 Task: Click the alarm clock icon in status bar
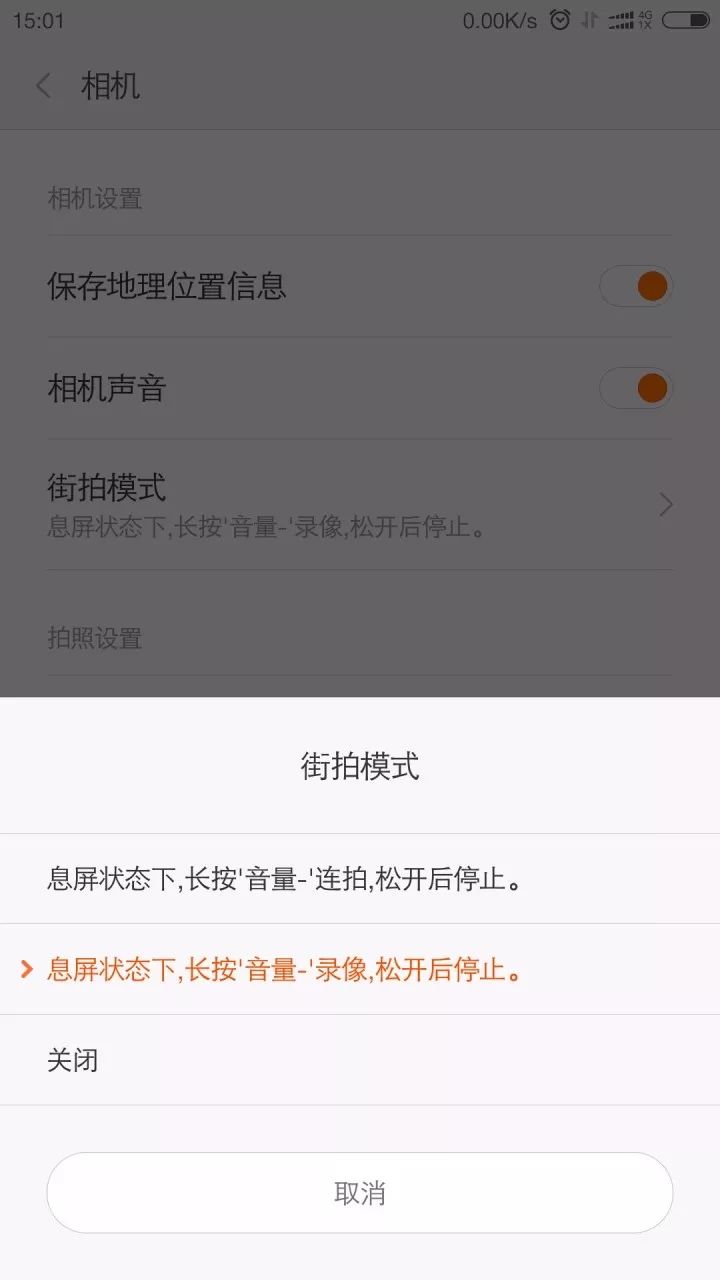(x=559, y=18)
